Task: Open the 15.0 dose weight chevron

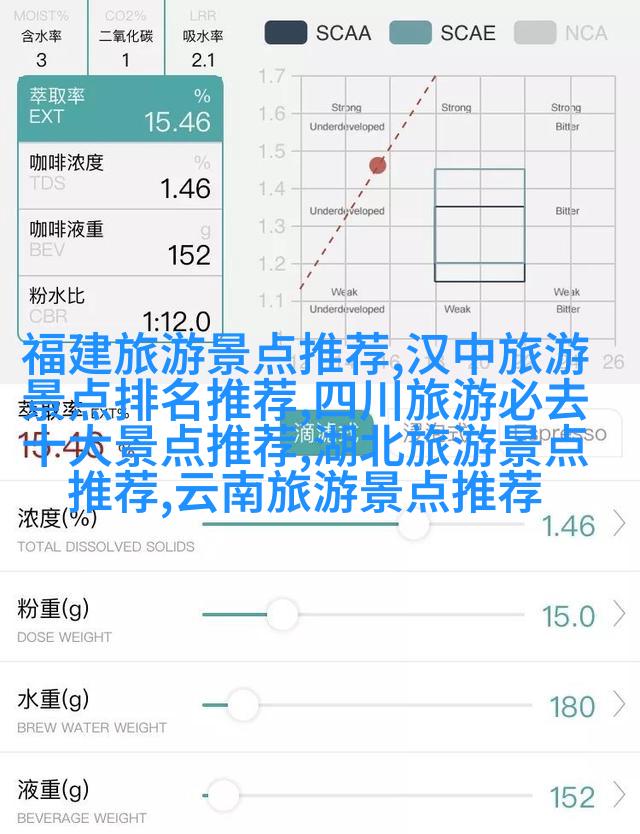Action: coord(620,614)
